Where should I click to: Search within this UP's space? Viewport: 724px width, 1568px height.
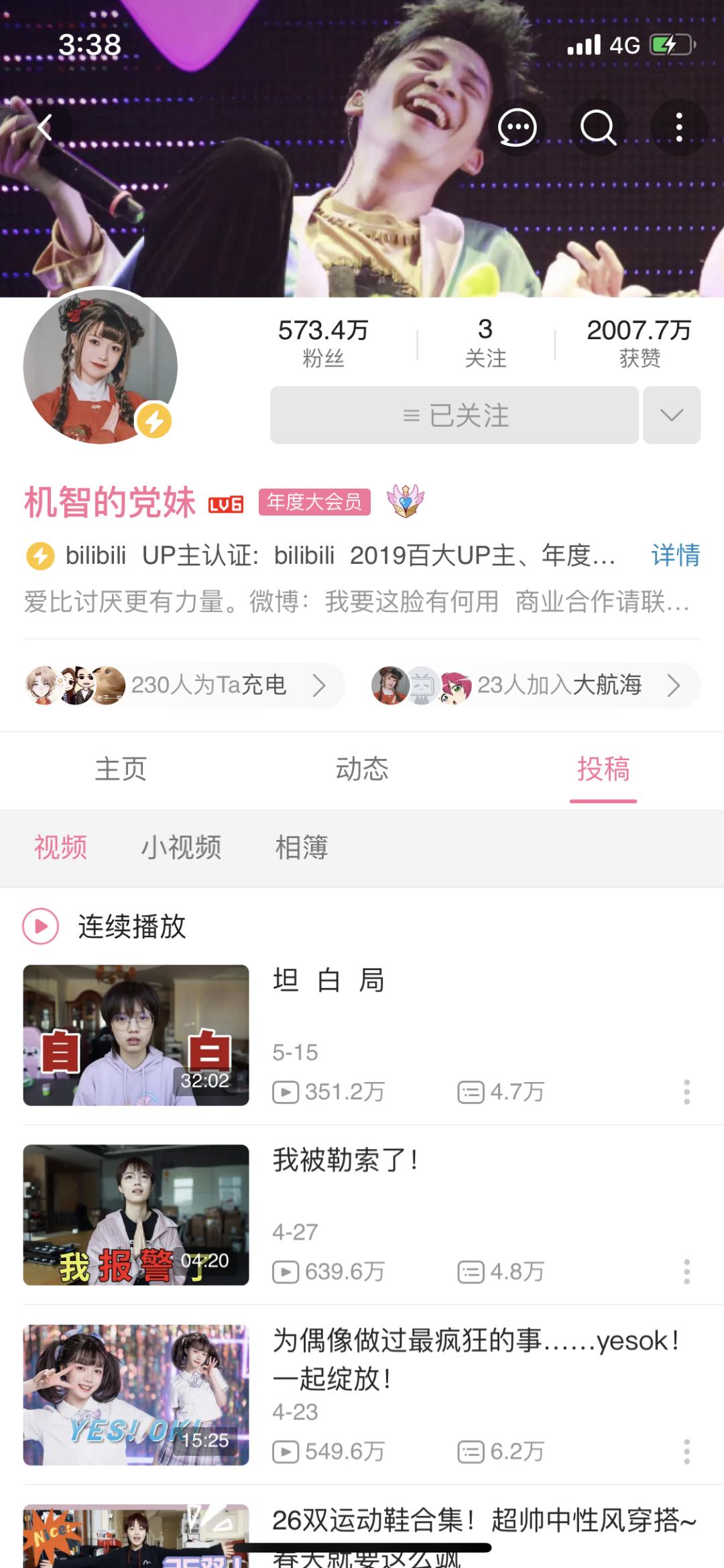pyautogui.click(x=597, y=127)
